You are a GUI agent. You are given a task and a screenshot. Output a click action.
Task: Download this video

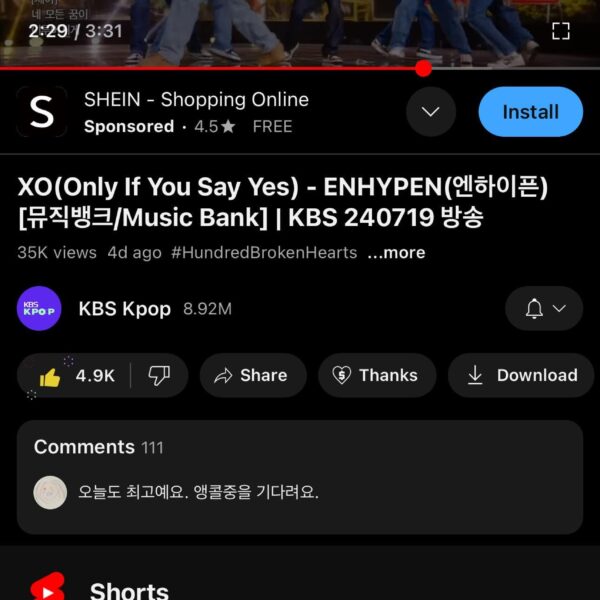pyautogui.click(x=522, y=376)
